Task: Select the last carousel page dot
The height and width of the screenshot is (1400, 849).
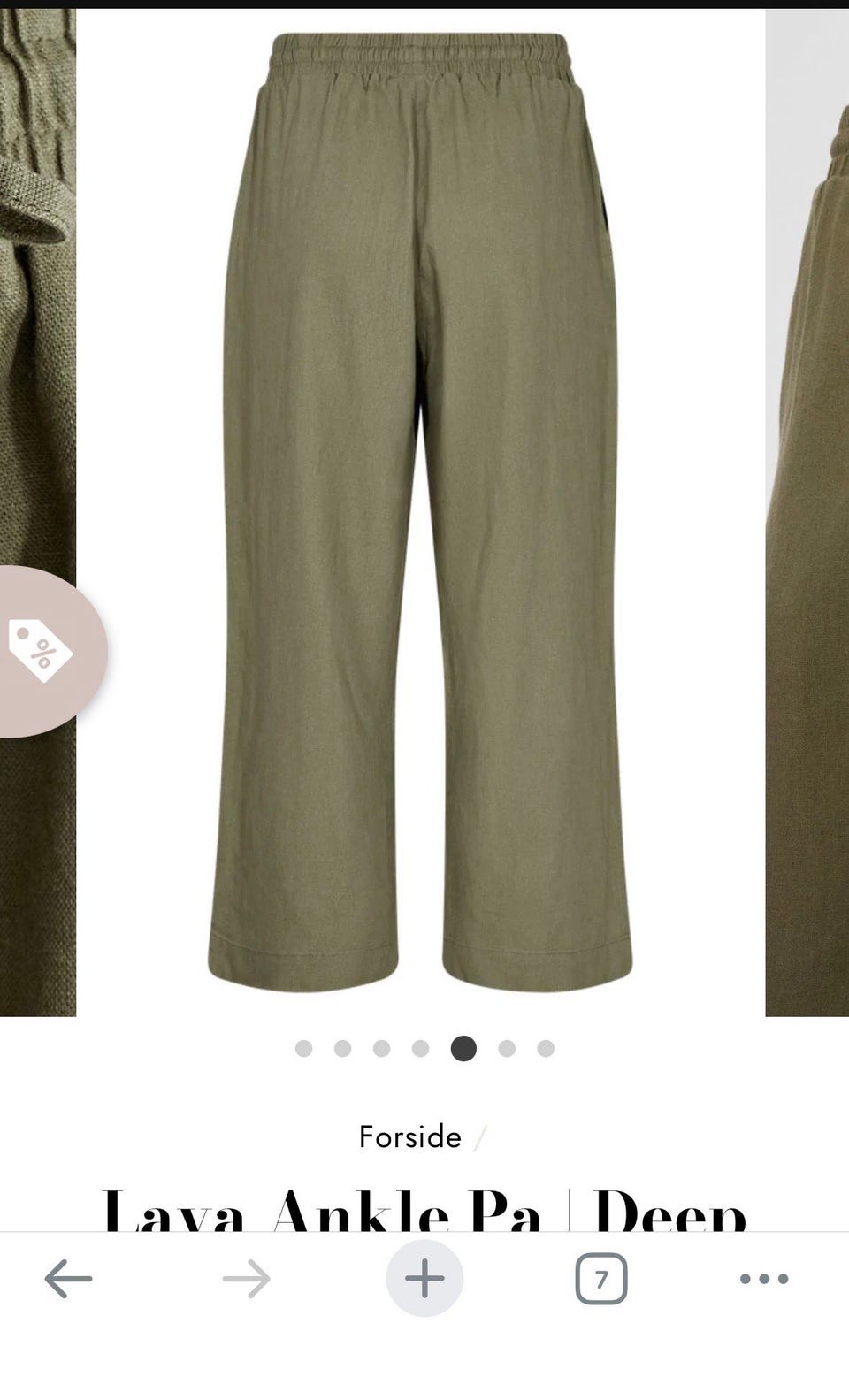Action: [546, 1048]
